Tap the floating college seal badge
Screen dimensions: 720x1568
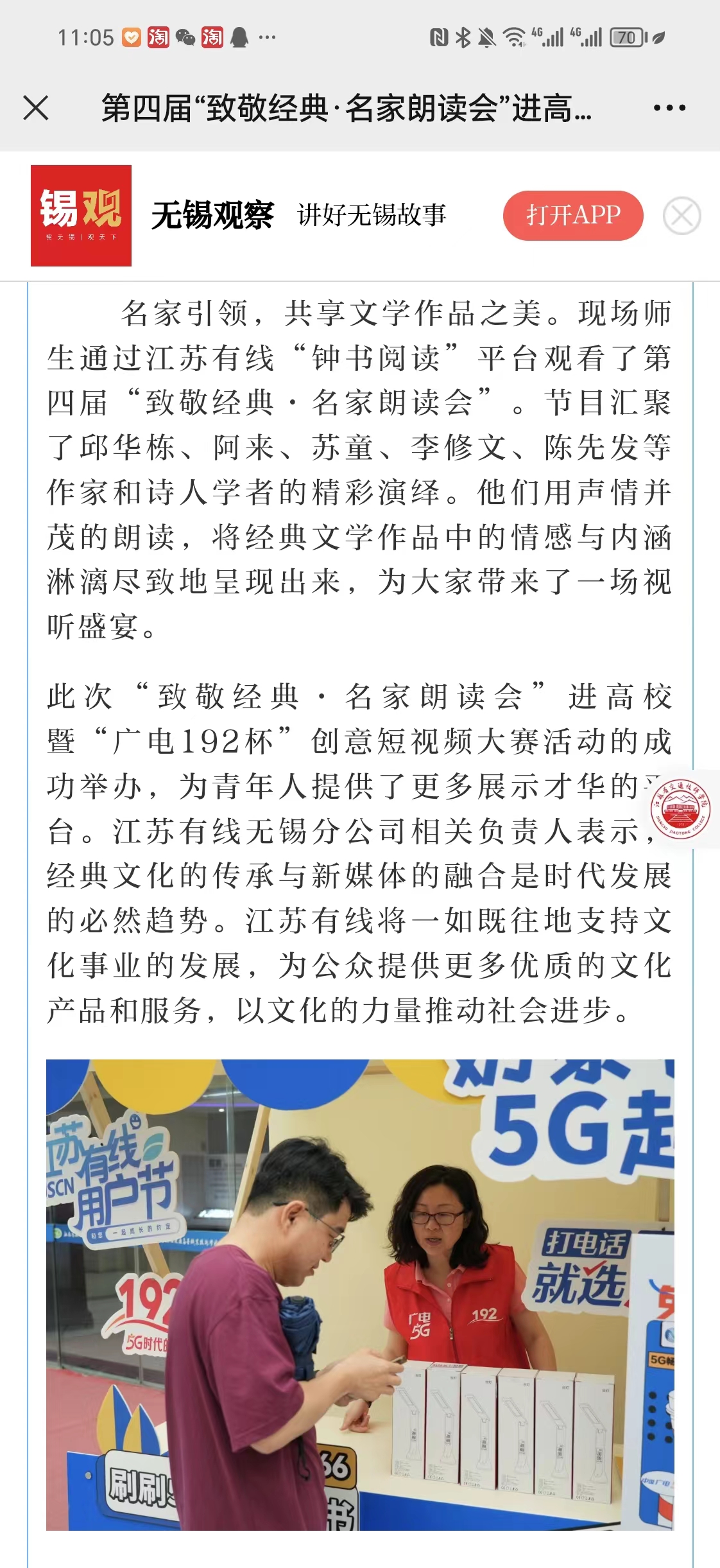click(x=680, y=809)
